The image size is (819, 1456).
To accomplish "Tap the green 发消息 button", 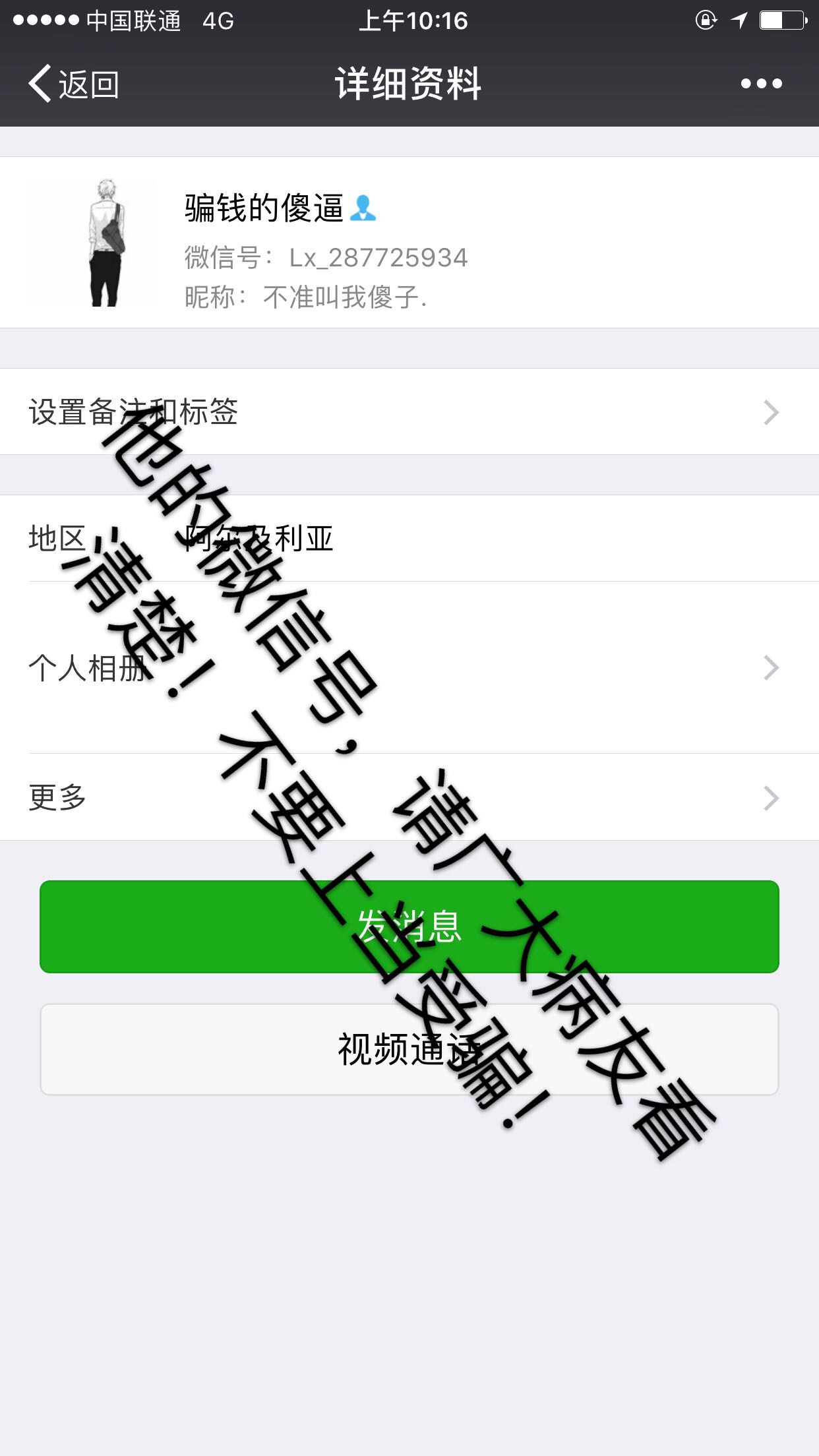I will point(409,926).
